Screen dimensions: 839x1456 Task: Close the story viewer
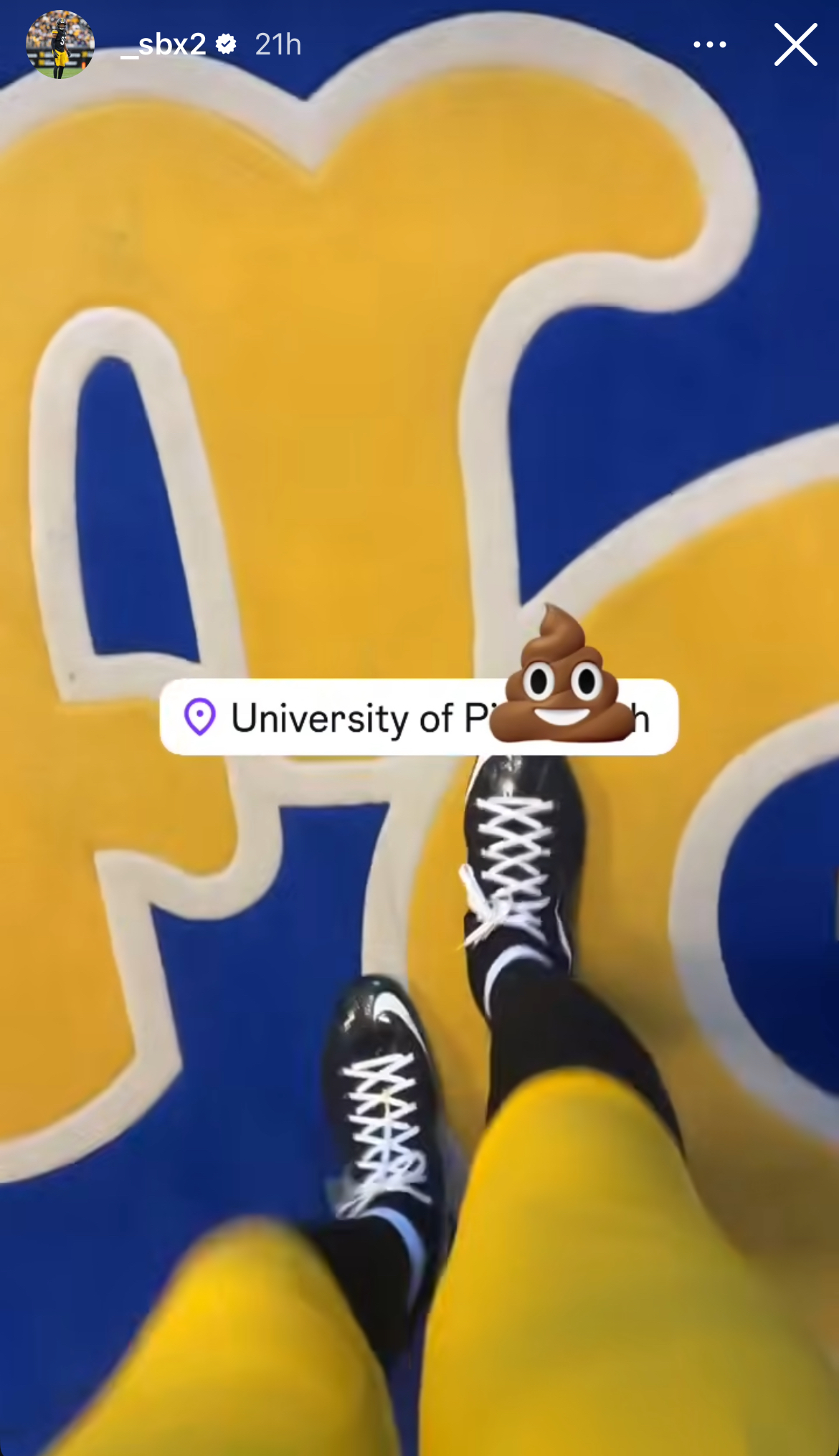[795, 44]
